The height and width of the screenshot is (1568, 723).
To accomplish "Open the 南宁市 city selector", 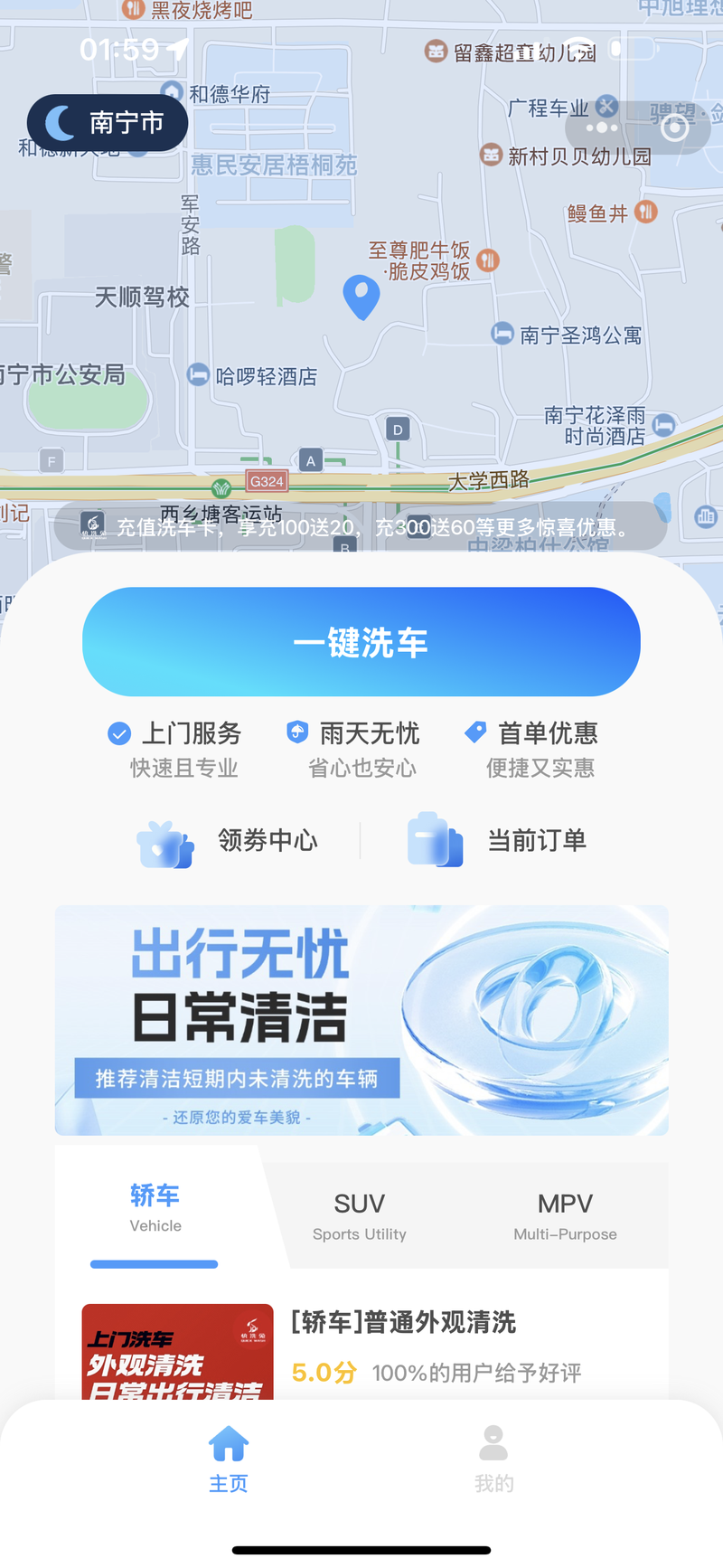I will pos(108,123).
